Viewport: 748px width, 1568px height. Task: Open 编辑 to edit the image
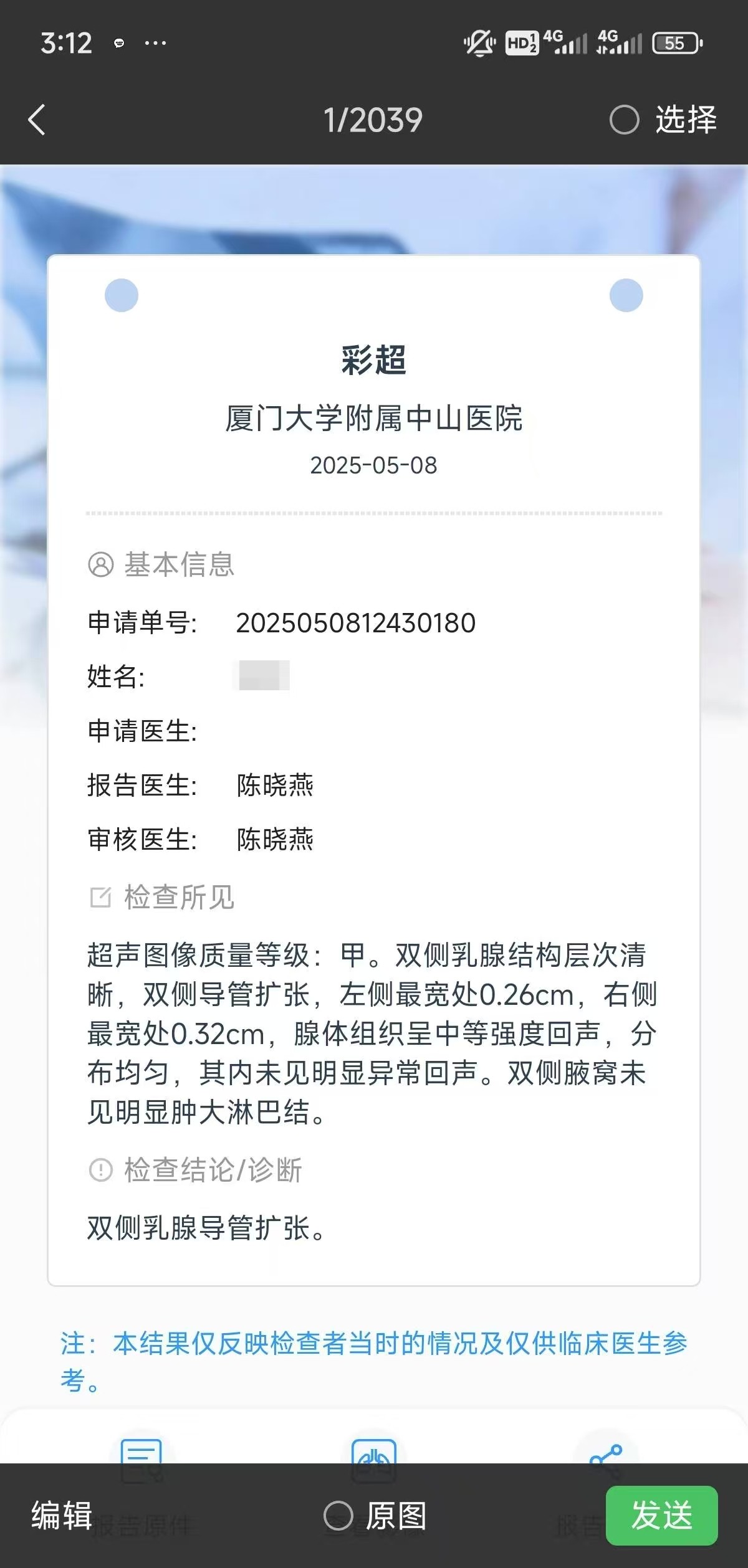tap(62, 1515)
